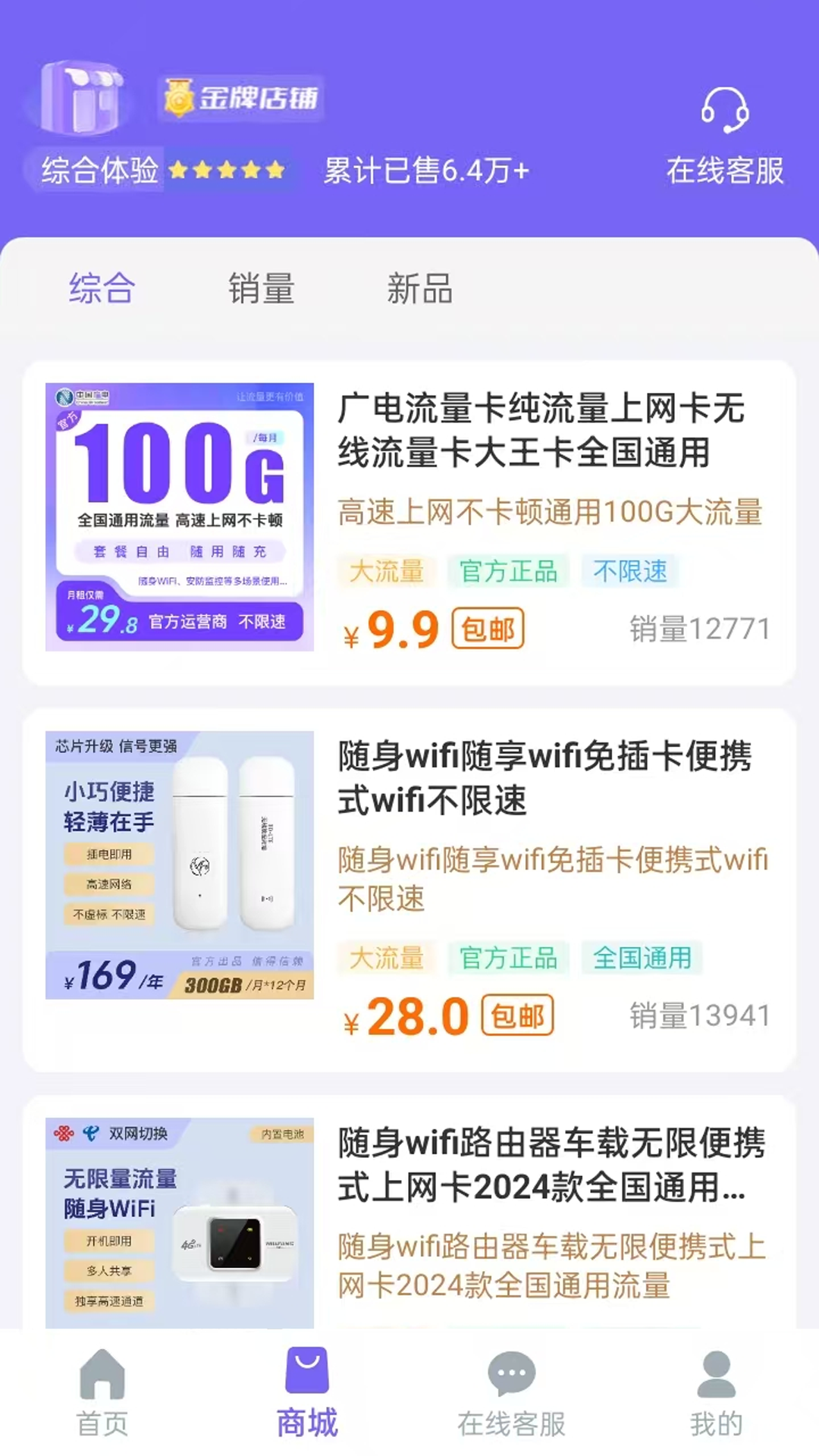Viewport: 819px width, 1456px height.
Task: Sort products by 销量
Action: (x=261, y=288)
